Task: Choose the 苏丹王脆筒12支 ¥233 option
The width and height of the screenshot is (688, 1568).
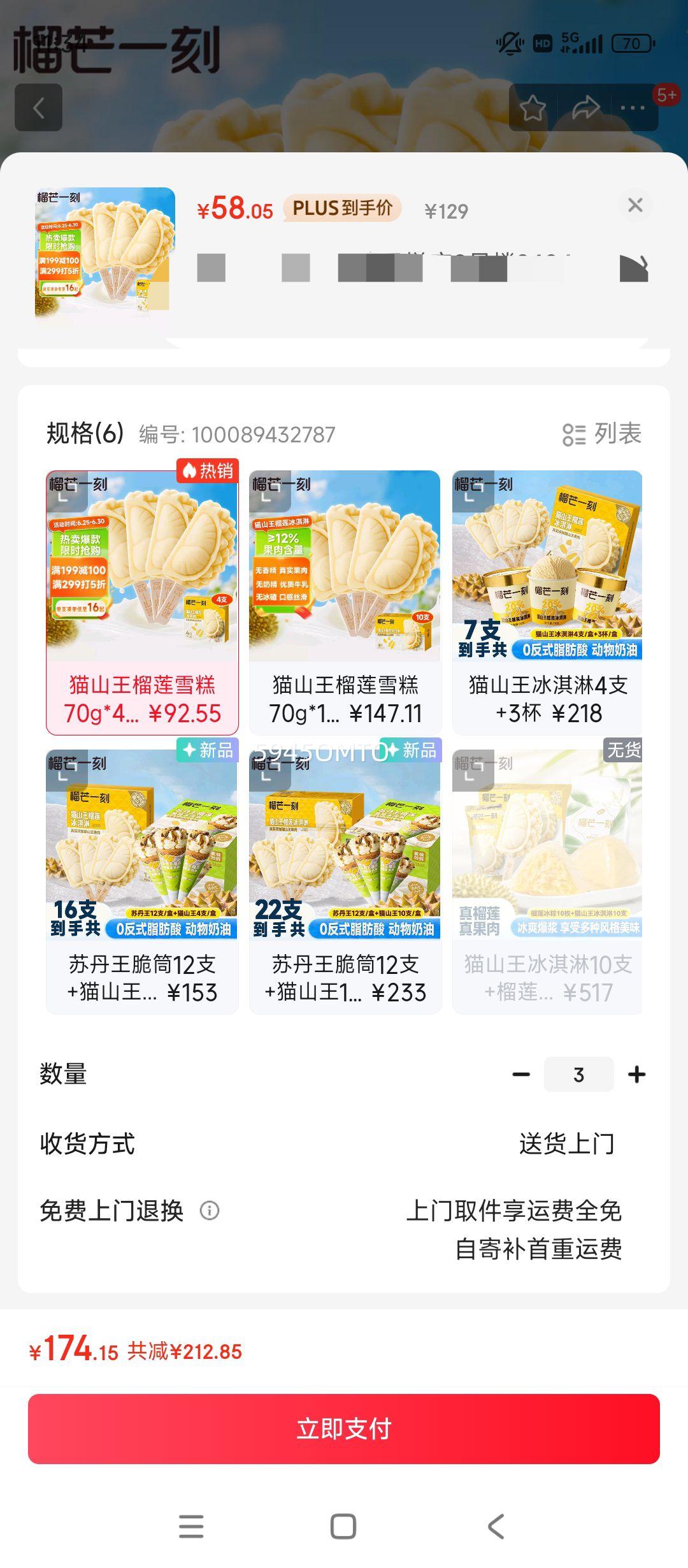Action: pyautogui.click(x=345, y=882)
